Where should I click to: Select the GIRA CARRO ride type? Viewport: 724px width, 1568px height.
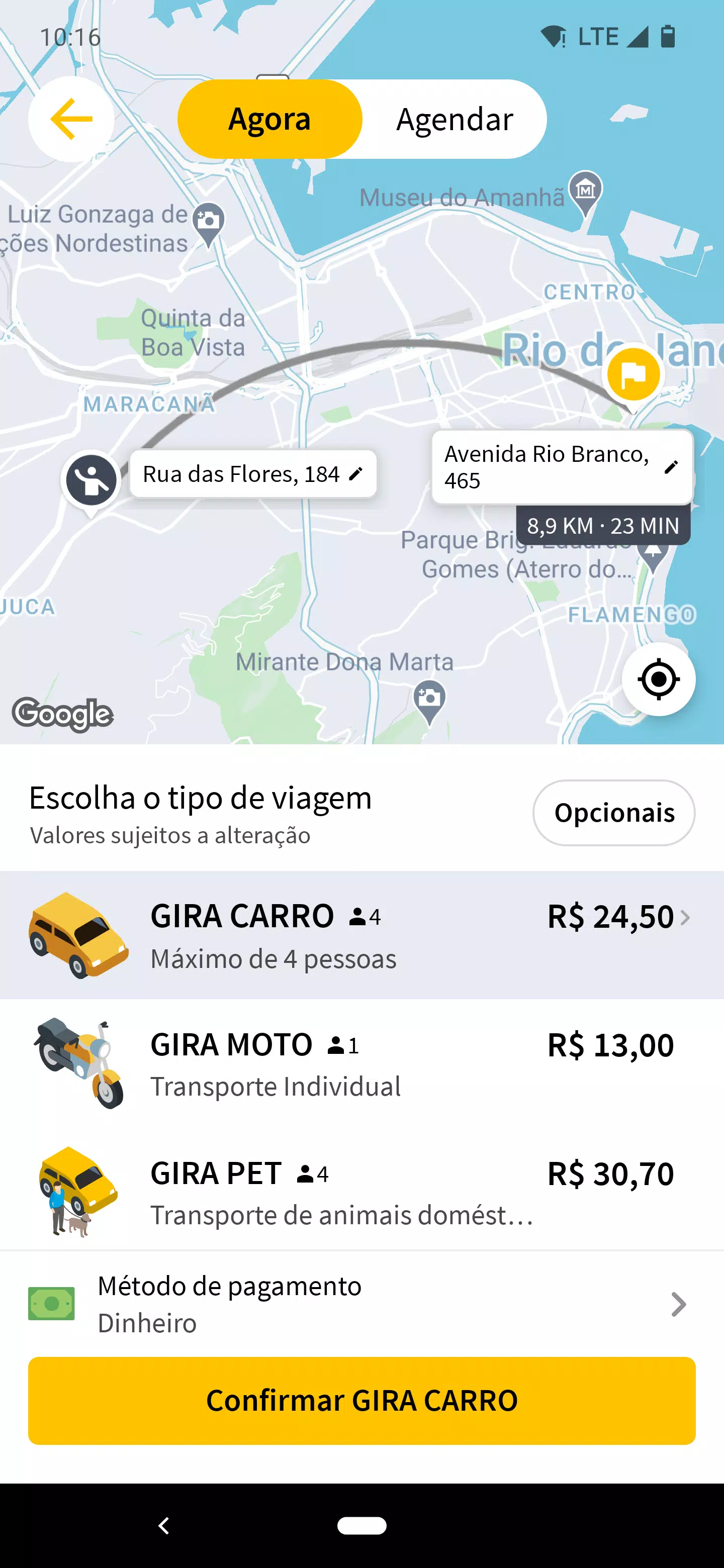tap(361, 935)
